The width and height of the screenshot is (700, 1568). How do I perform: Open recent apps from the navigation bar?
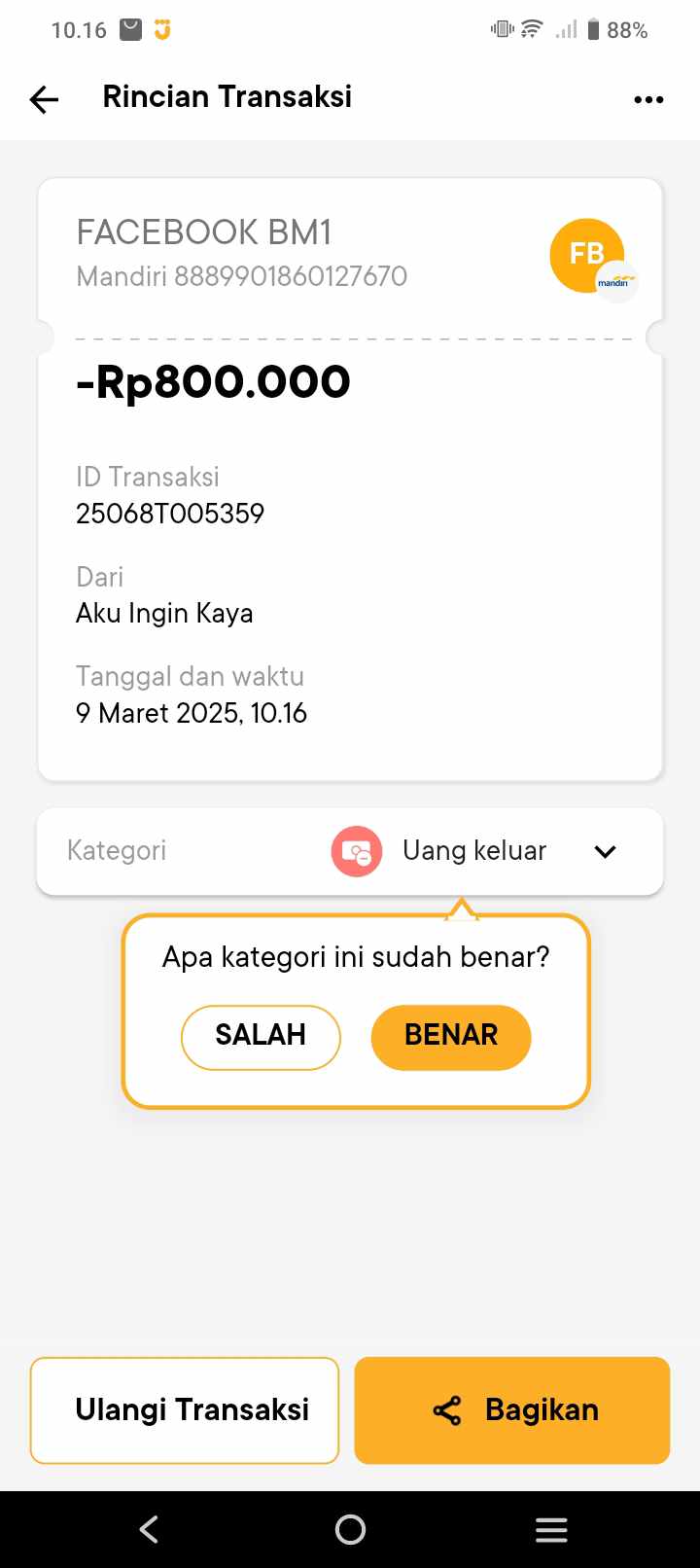coord(551,1530)
